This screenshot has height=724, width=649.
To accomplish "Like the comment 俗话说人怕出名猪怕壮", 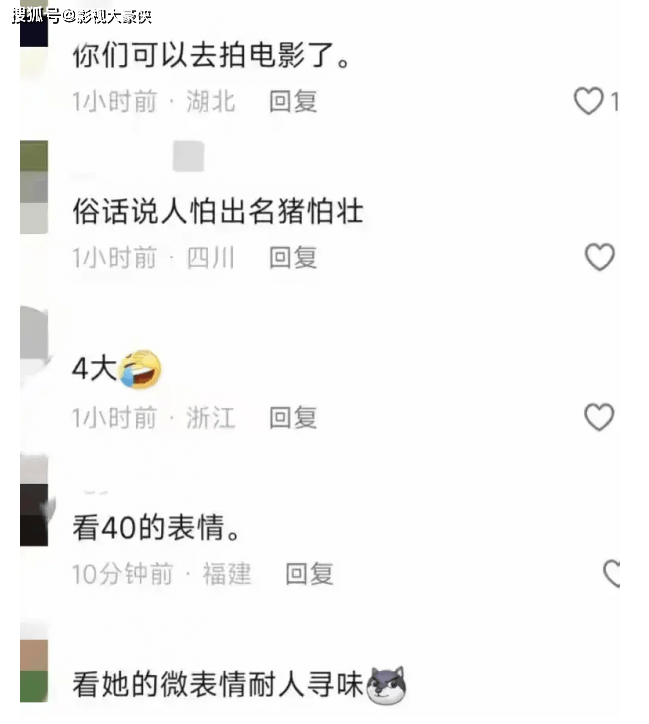I will pyautogui.click(x=599, y=258).
